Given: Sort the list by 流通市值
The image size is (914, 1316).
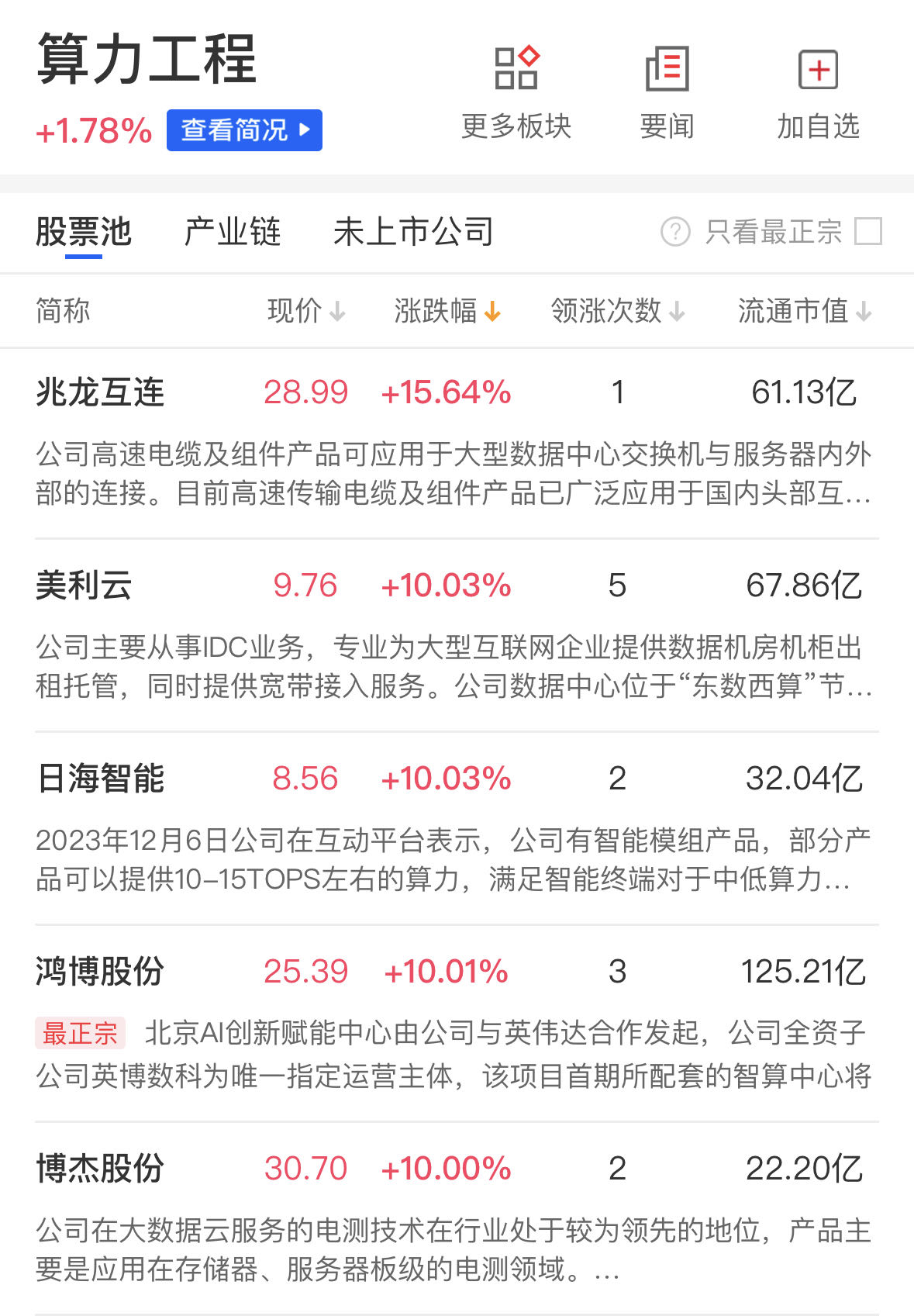Looking at the screenshot, I should point(804,311).
